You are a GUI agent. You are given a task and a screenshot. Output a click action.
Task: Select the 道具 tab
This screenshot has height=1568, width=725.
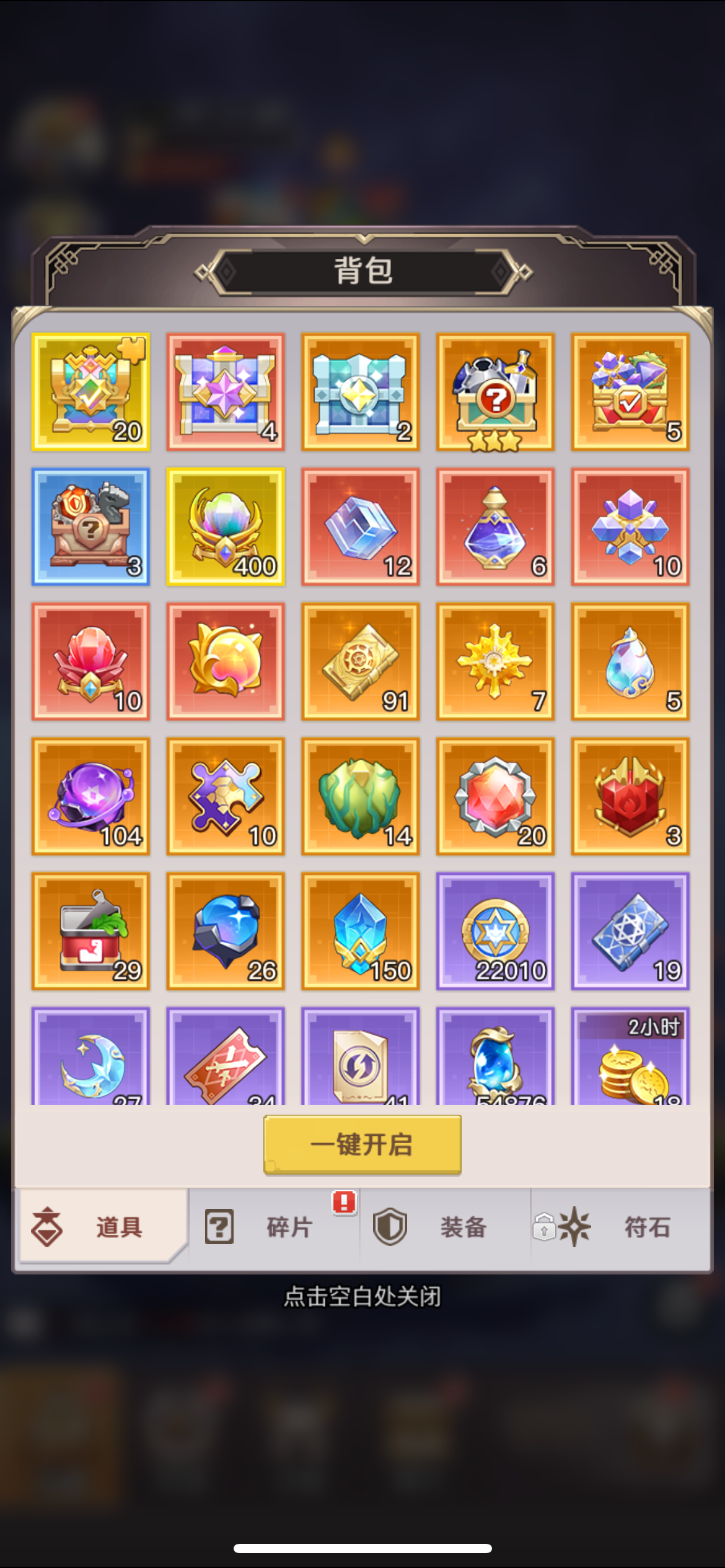102,1227
